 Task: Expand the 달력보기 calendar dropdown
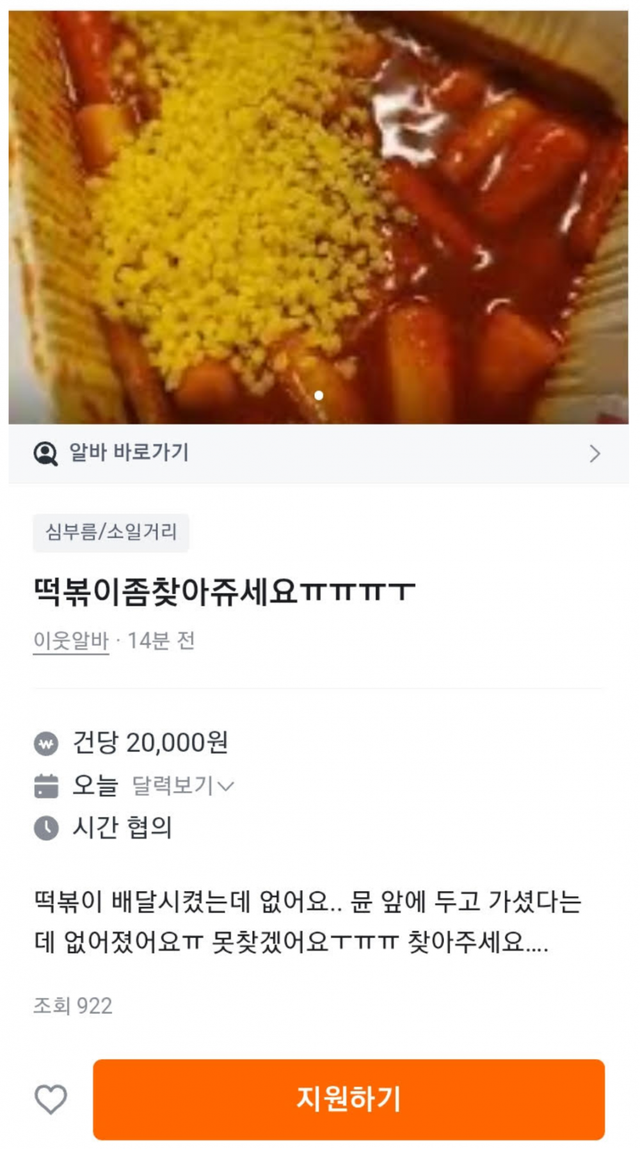pos(183,786)
